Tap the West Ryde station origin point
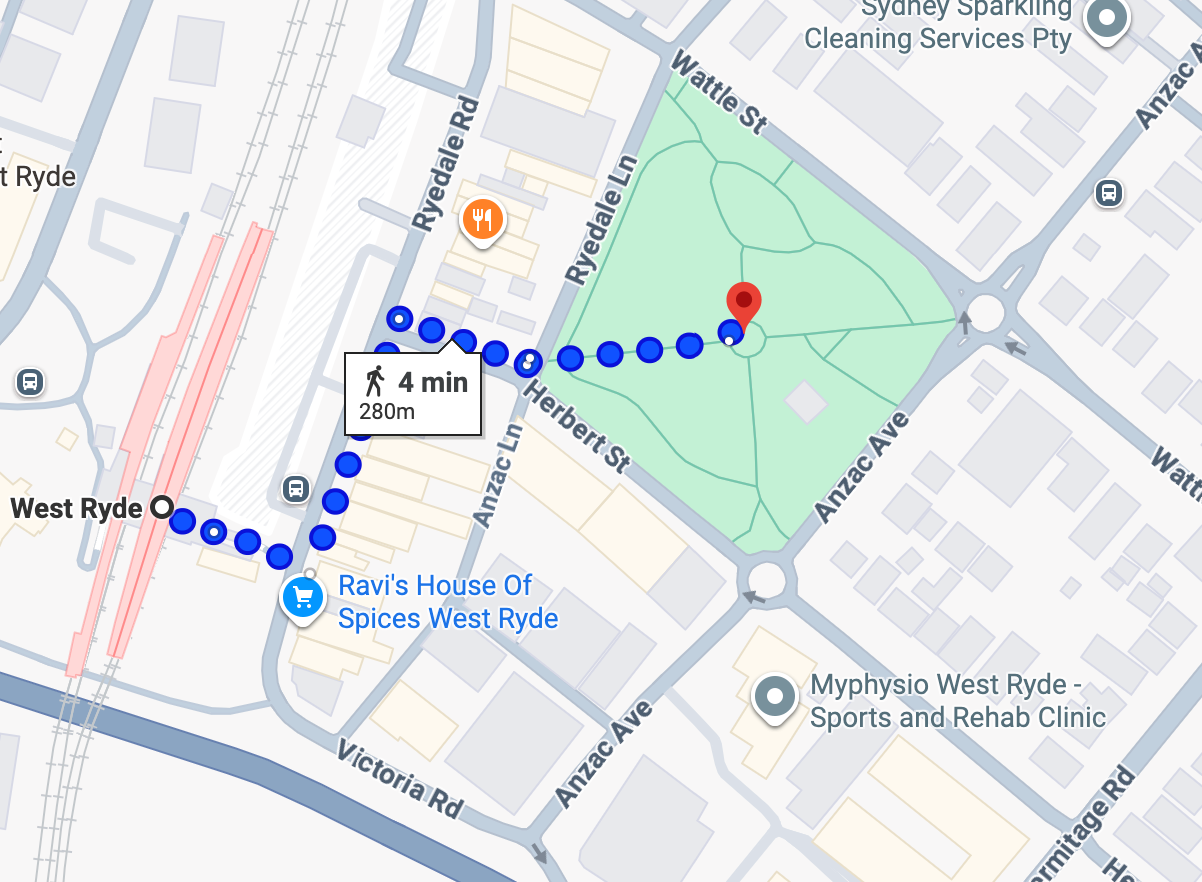The width and height of the screenshot is (1202, 882). pos(162,508)
